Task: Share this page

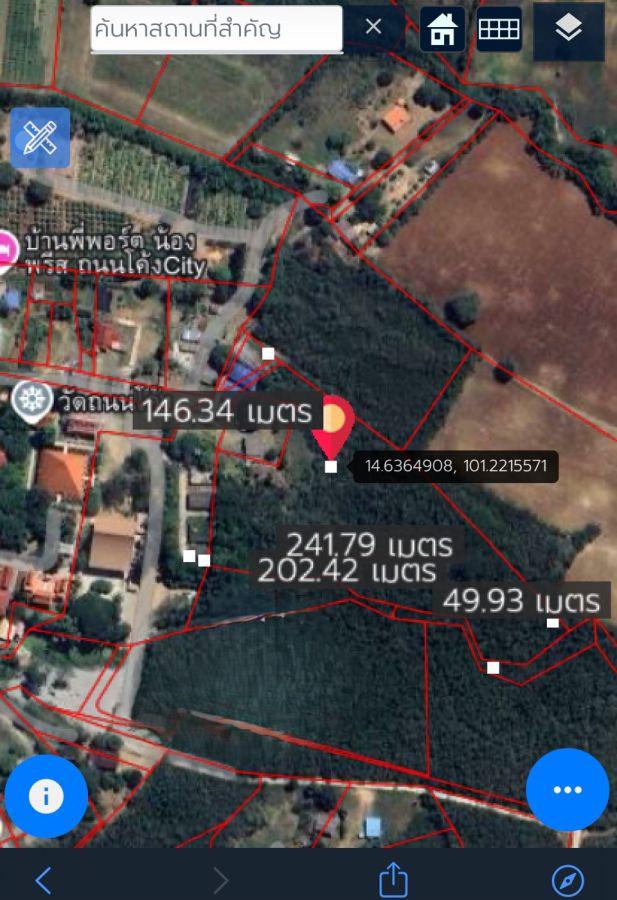Action: coord(393,880)
